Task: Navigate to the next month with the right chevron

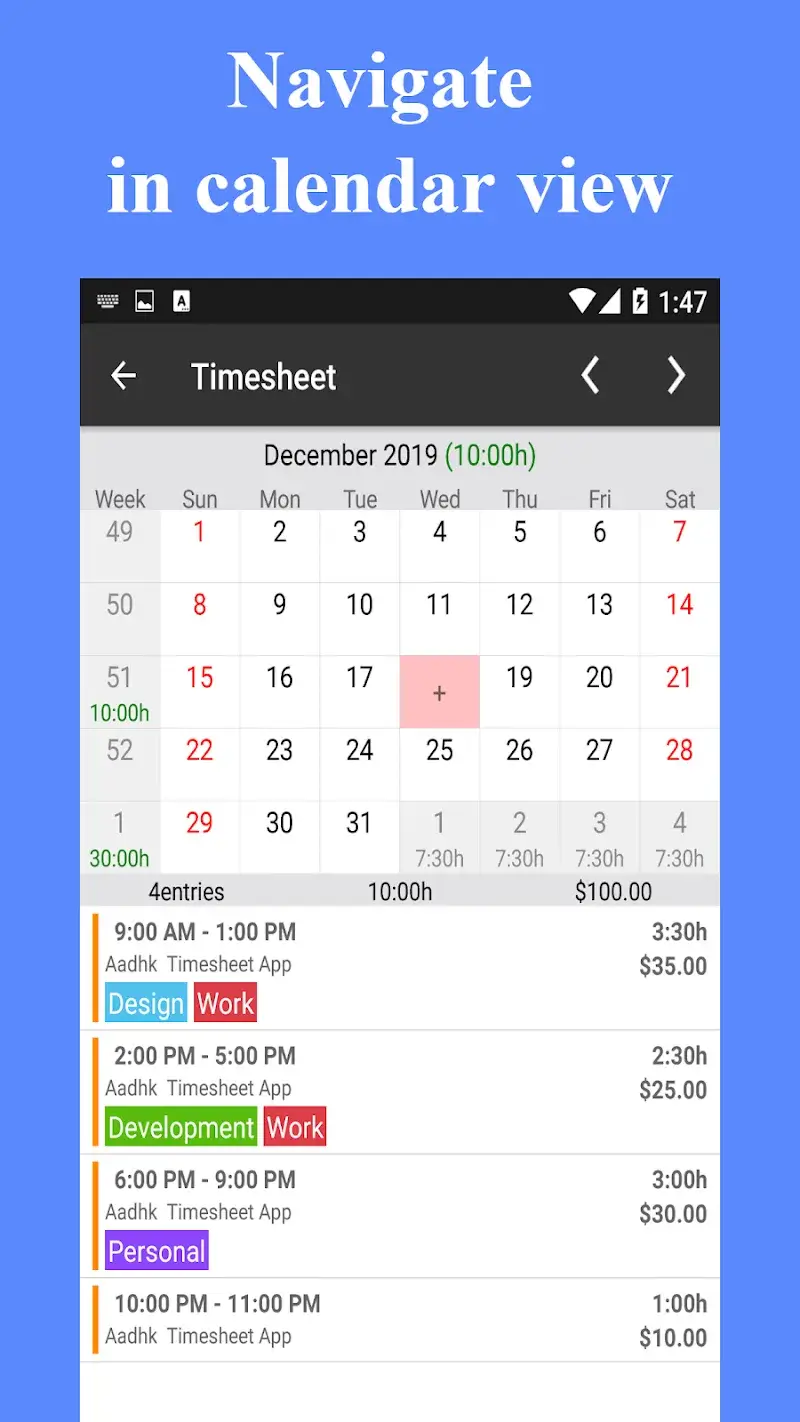Action: [x=676, y=375]
